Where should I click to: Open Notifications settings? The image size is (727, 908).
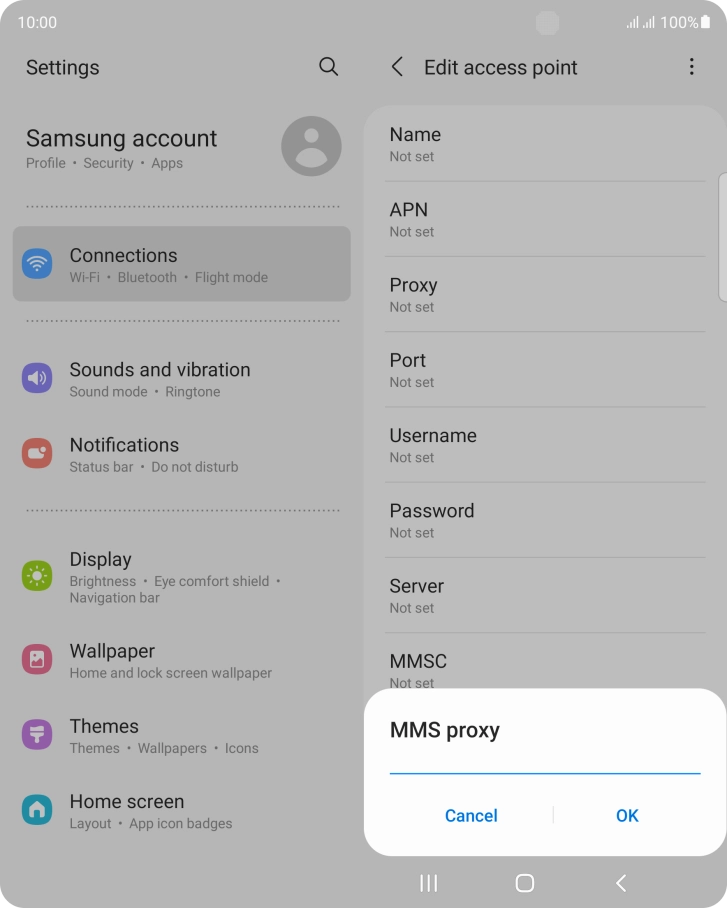point(181,454)
